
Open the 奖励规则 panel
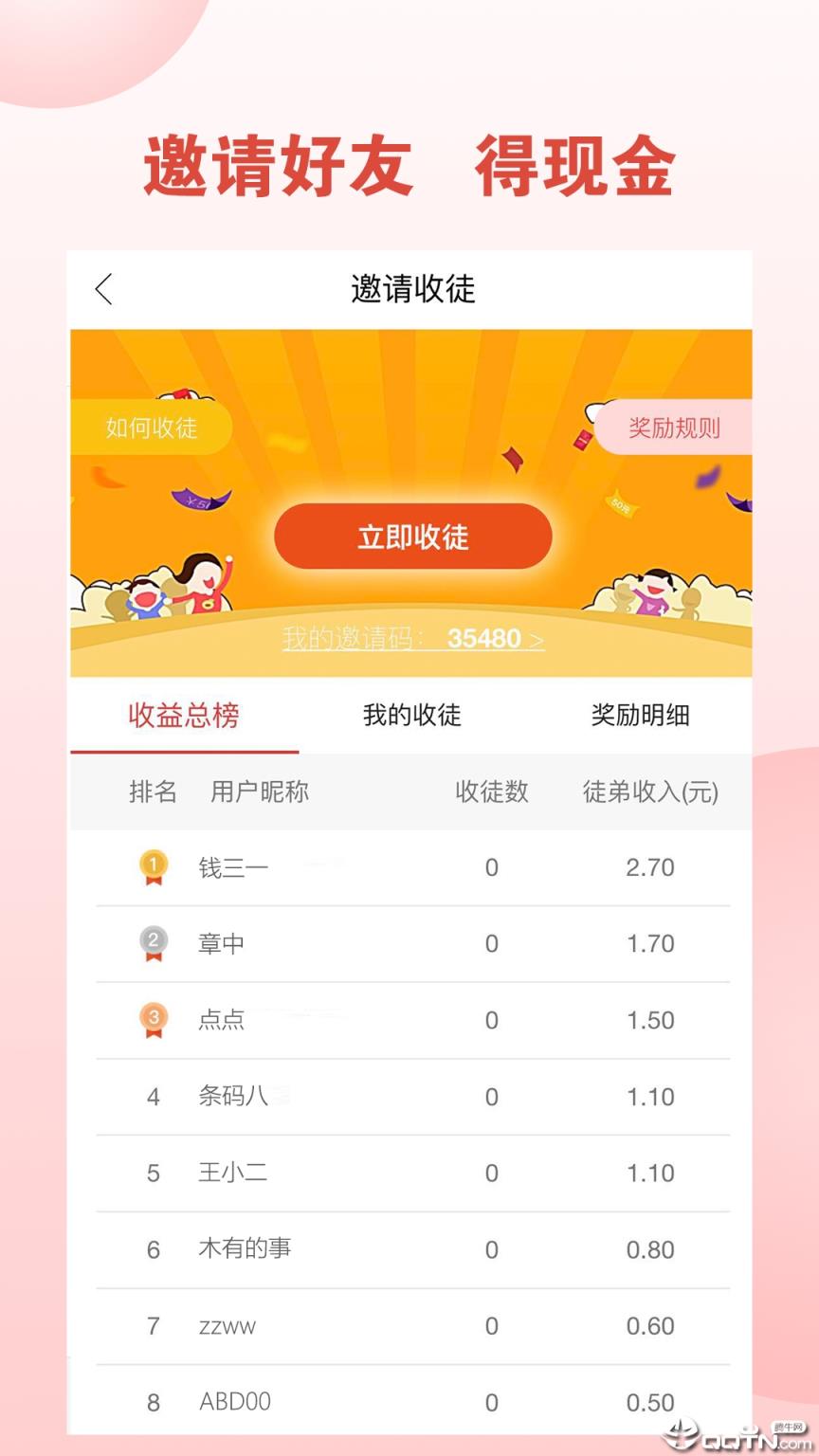(676, 428)
